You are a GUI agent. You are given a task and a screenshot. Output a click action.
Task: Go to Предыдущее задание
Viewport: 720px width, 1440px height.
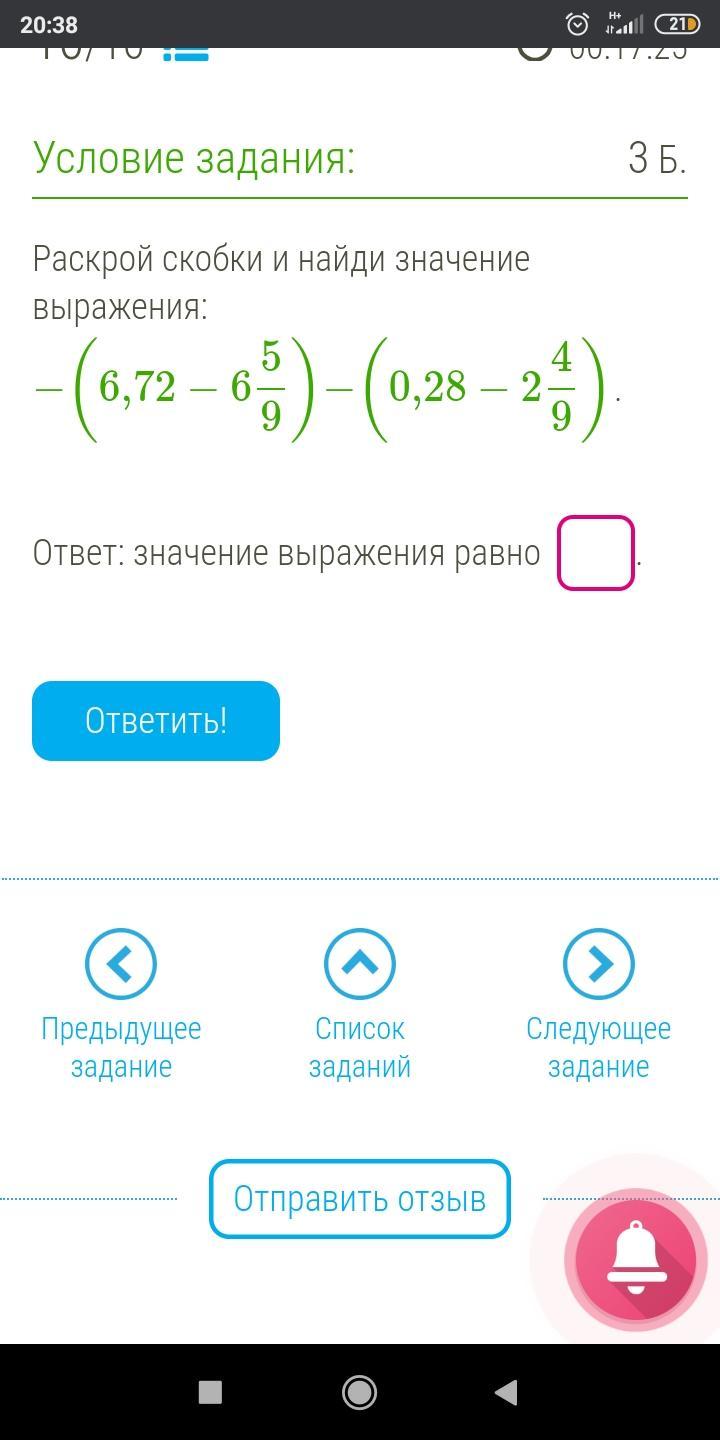tap(121, 1005)
